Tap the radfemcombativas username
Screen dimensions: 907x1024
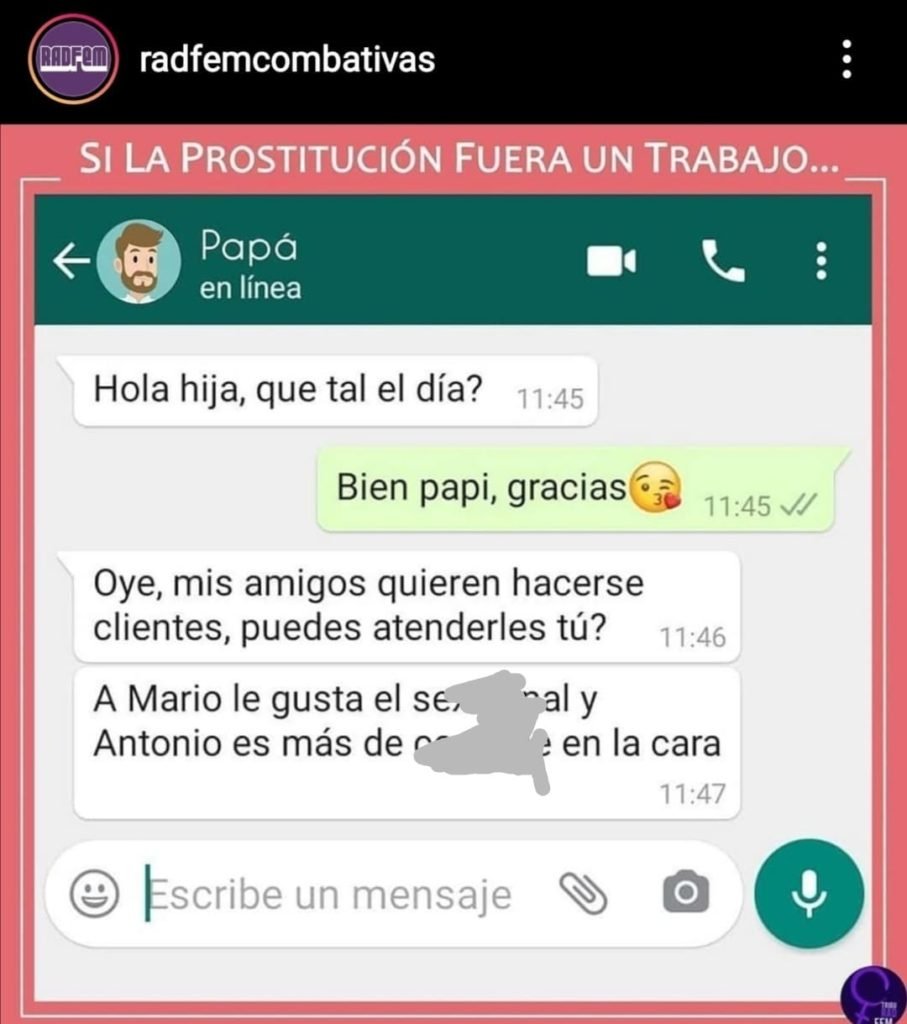coord(287,60)
